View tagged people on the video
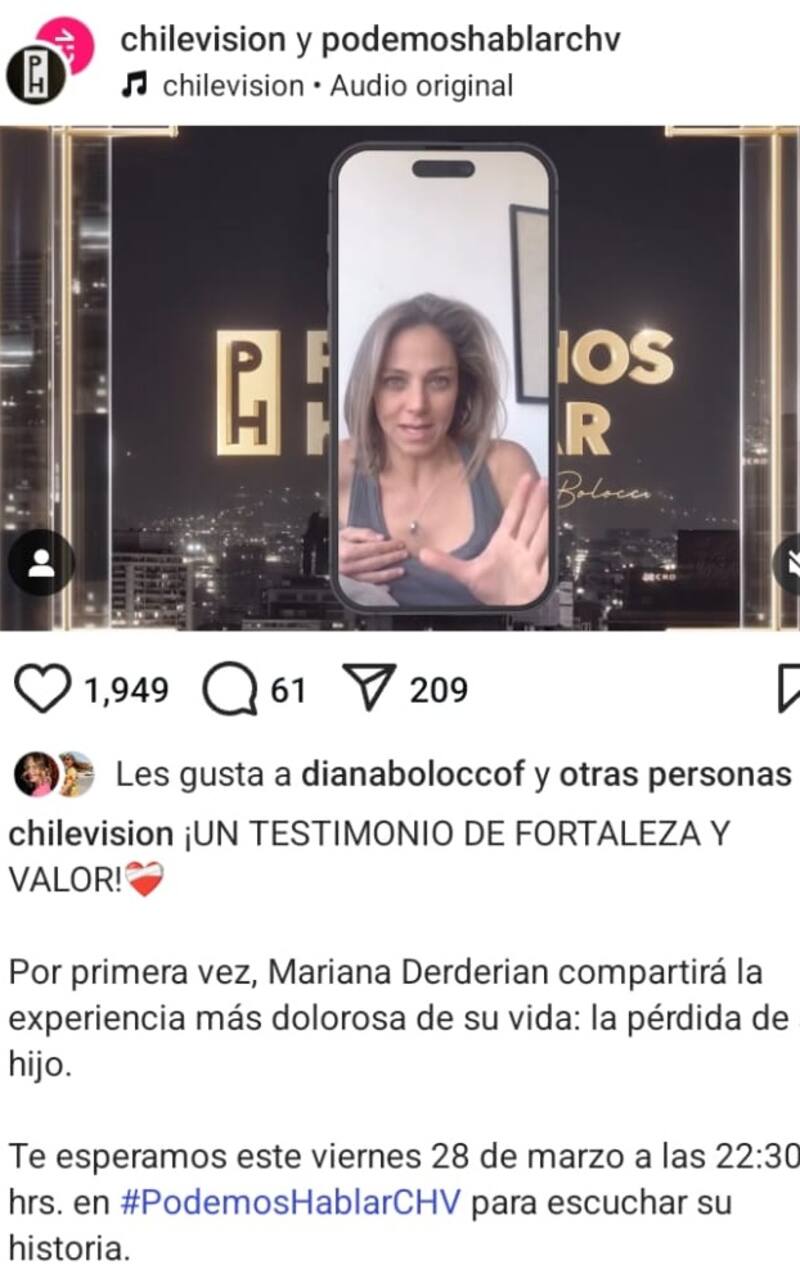 (40, 563)
